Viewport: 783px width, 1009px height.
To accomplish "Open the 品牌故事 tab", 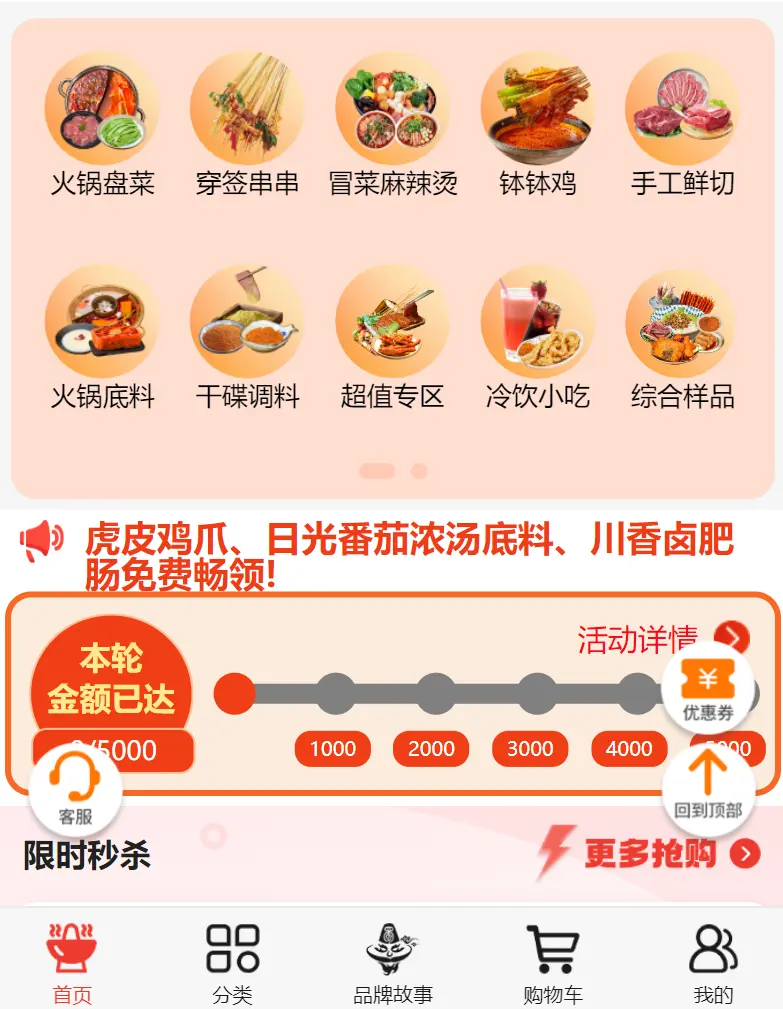I will click(392, 963).
